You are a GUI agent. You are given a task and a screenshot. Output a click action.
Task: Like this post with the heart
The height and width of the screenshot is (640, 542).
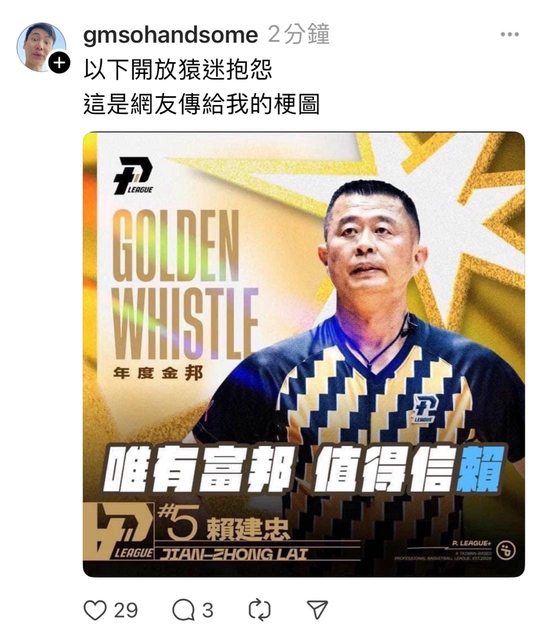(95, 610)
